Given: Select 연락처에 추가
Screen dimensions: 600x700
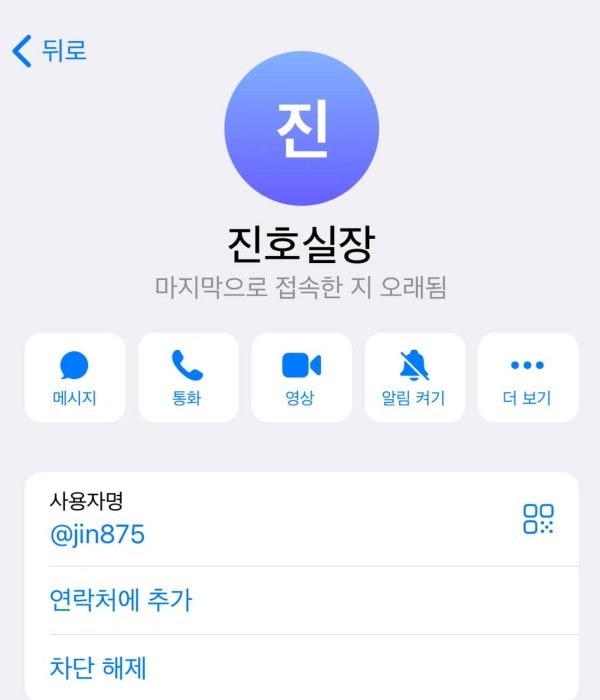Looking at the screenshot, I should [x=121, y=600].
